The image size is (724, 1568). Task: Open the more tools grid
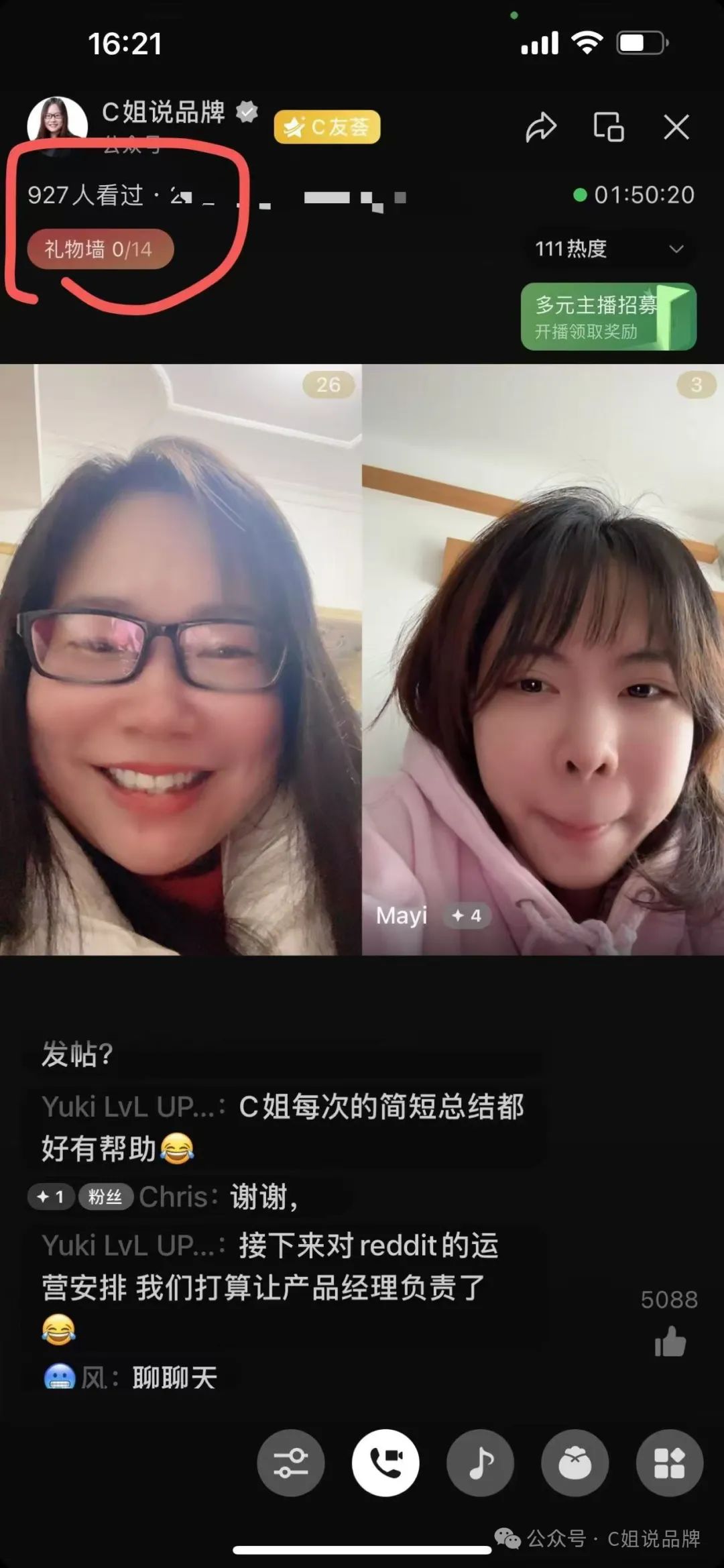point(669,1463)
